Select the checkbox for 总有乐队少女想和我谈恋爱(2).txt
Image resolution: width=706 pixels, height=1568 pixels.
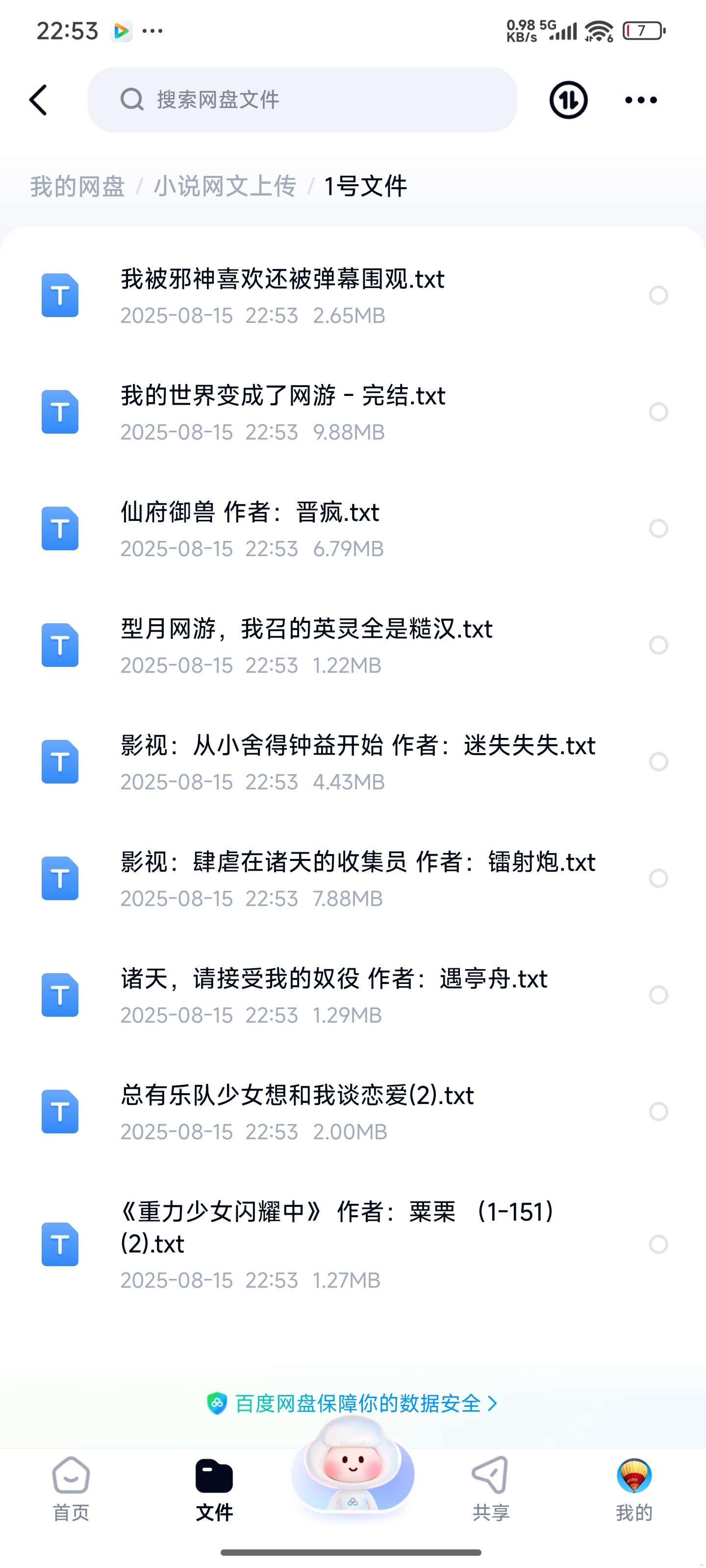pyautogui.click(x=658, y=1111)
